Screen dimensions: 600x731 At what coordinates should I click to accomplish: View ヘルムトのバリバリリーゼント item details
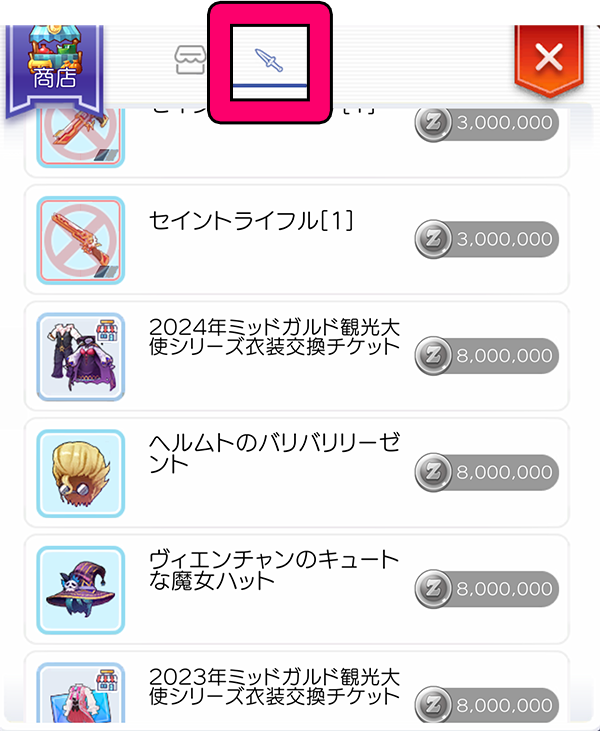tap(296, 471)
